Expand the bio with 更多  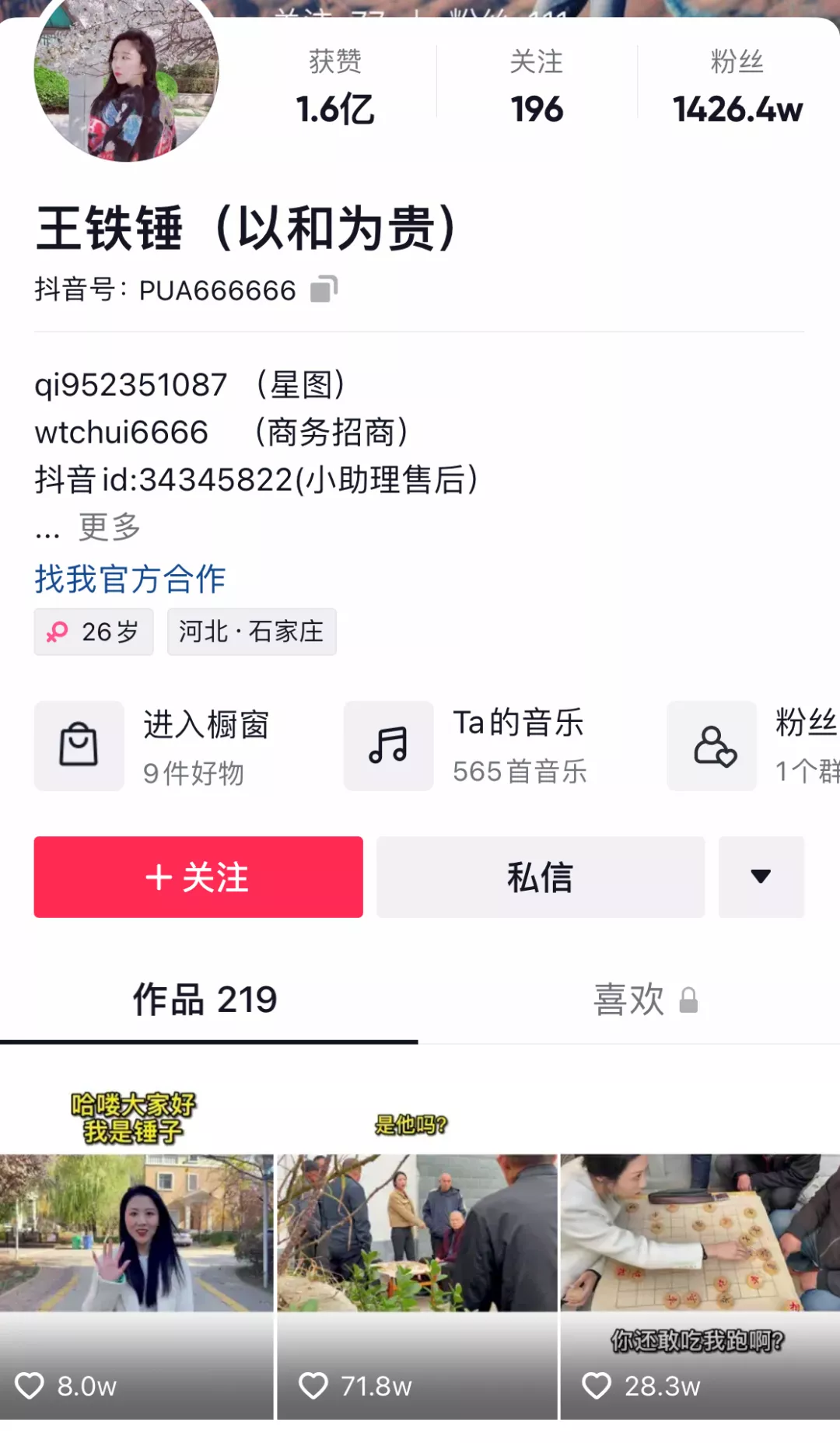pyautogui.click(x=109, y=527)
